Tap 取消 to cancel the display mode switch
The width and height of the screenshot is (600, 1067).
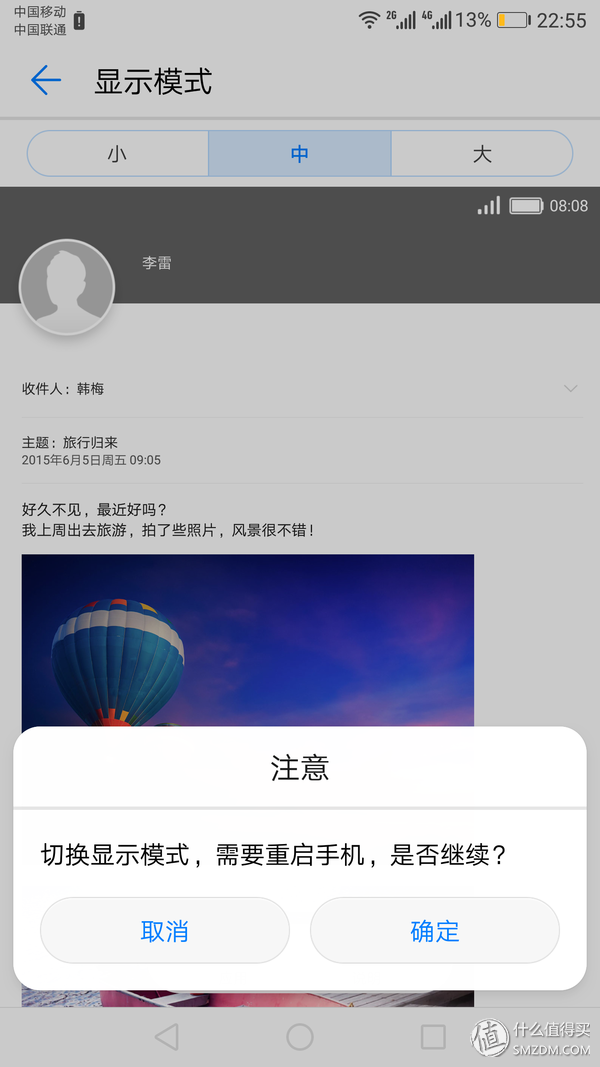coord(165,931)
